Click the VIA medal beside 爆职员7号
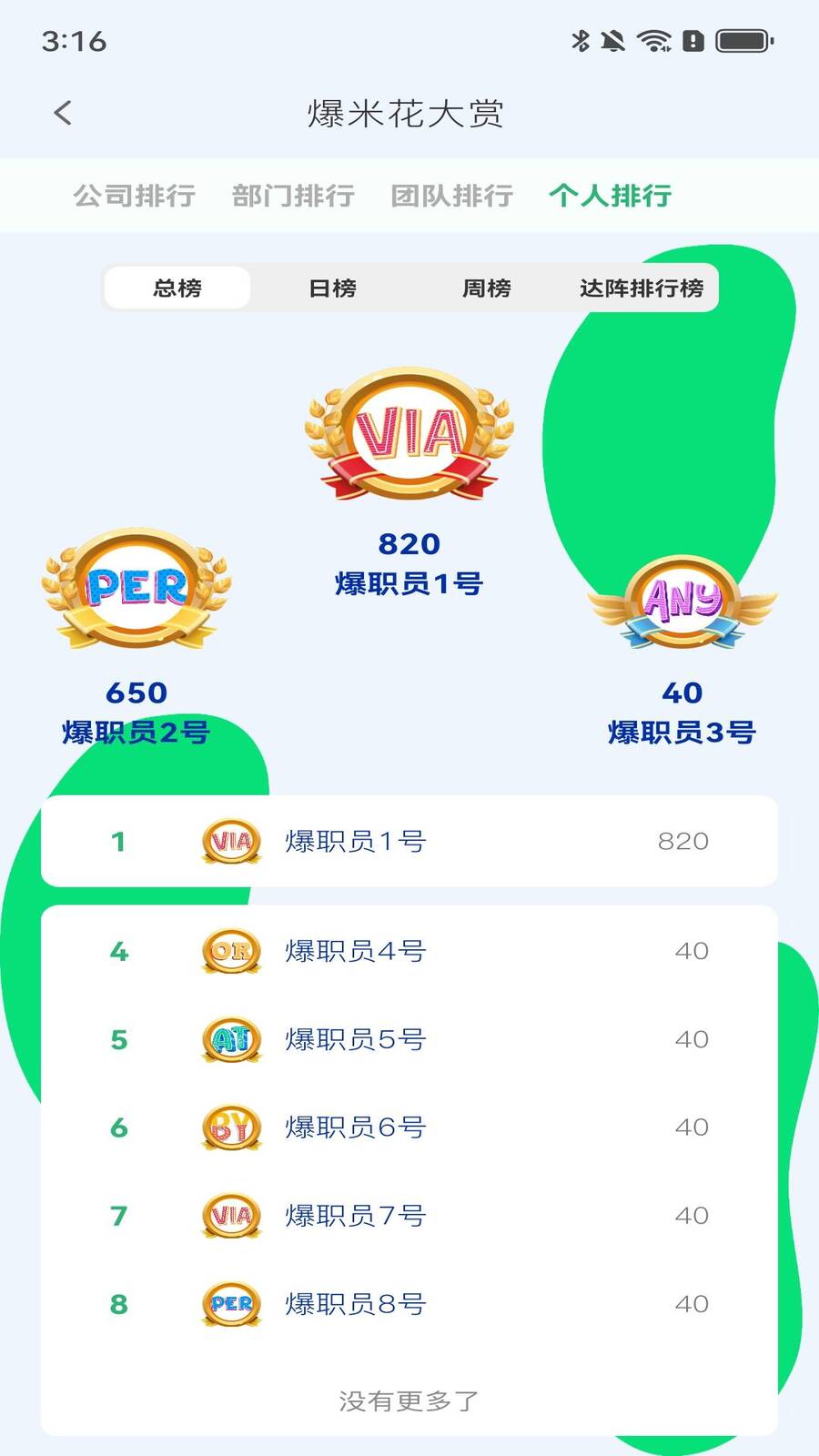Image resolution: width=819 pixels, height=1456 pixels. coord(229,1216)
